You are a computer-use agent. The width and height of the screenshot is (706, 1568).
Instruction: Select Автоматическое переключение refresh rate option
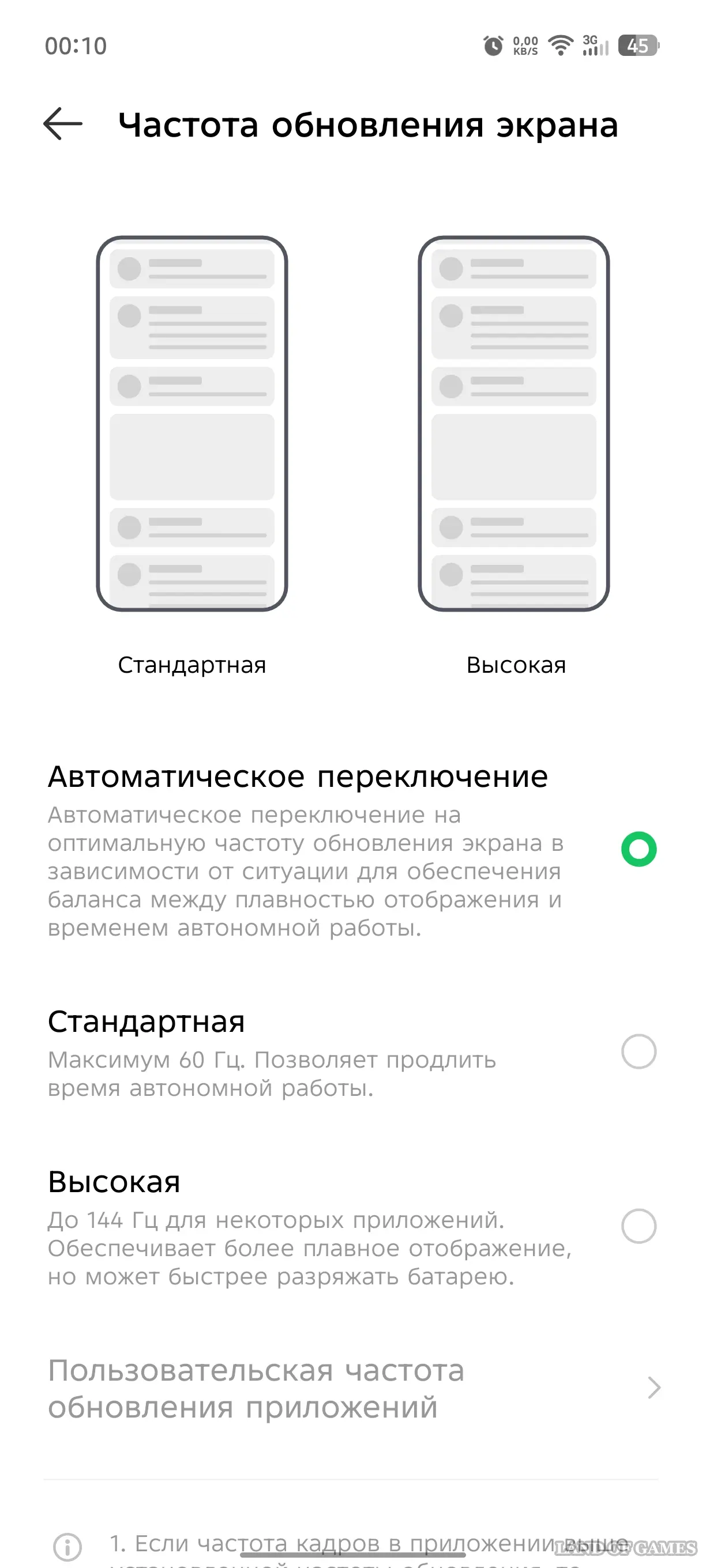click(x=639, y=849)
